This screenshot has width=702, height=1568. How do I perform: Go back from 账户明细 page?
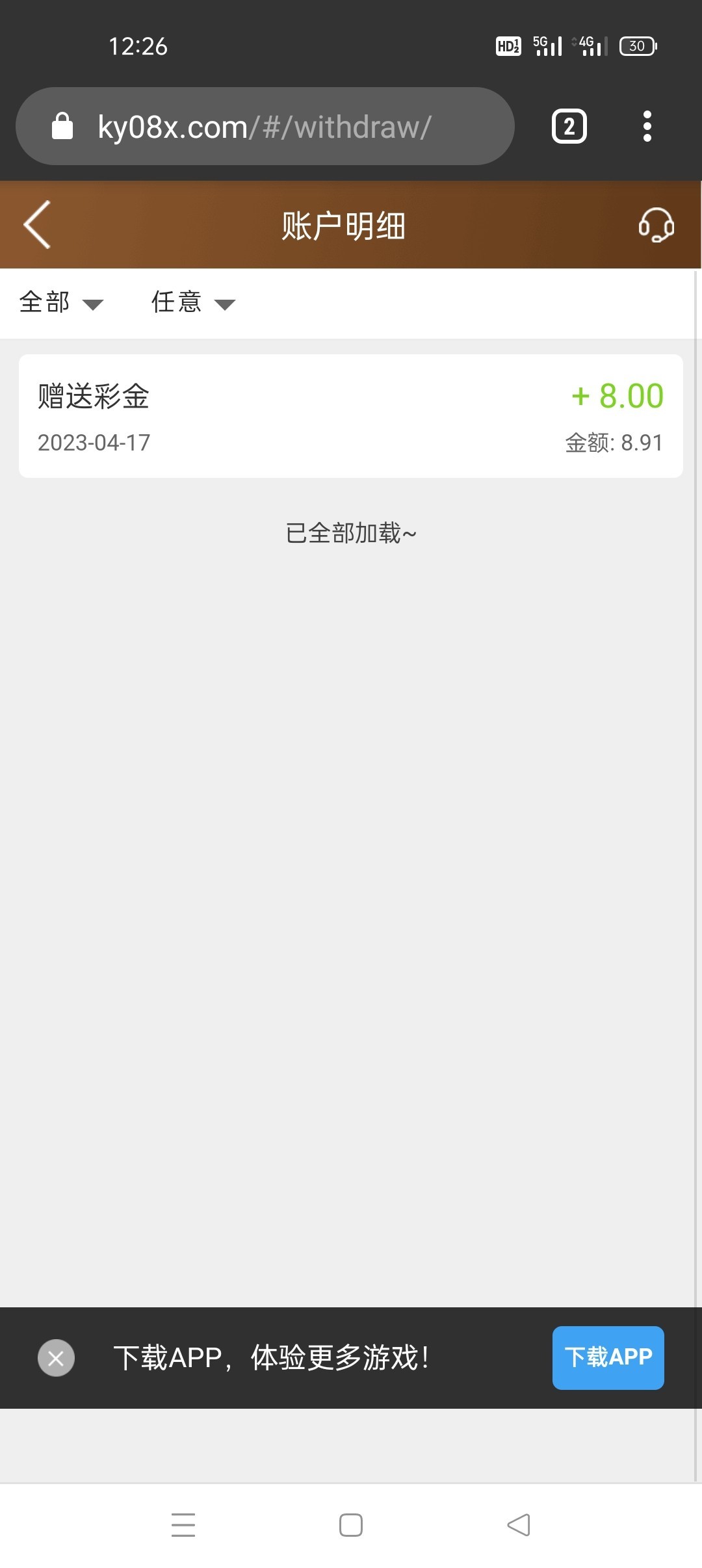pyautogui.click(x=37, y=224)
